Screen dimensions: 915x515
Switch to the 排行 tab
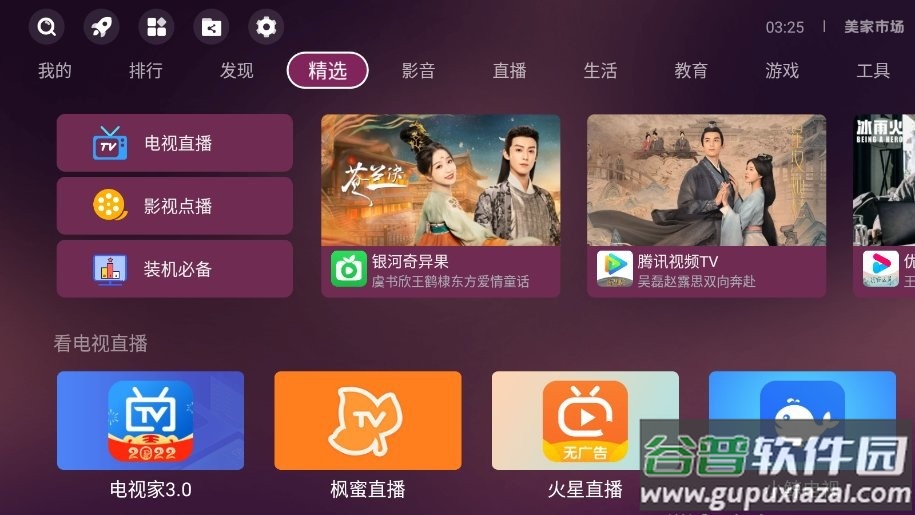[146, 71]
